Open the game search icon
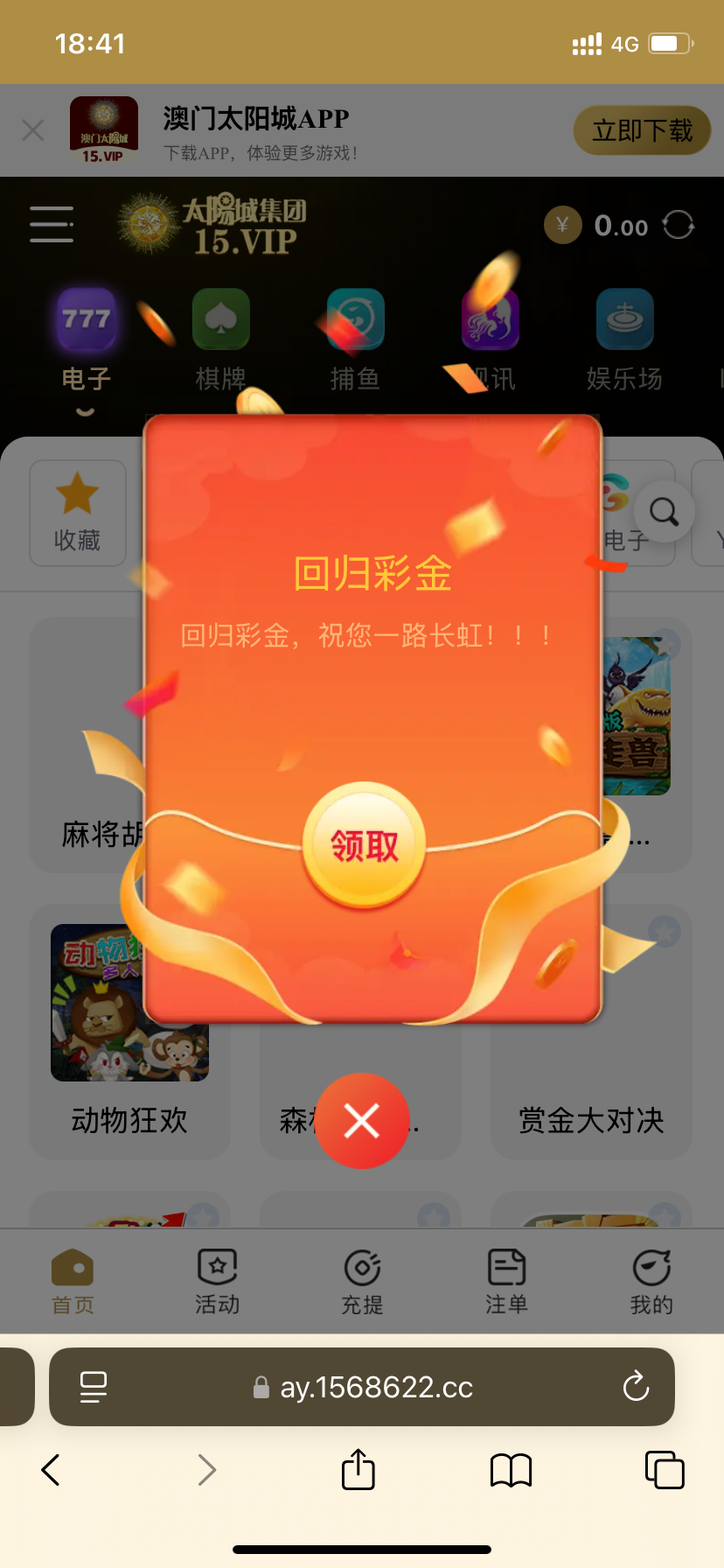The image size is (724, 1568). click(664, 513)
